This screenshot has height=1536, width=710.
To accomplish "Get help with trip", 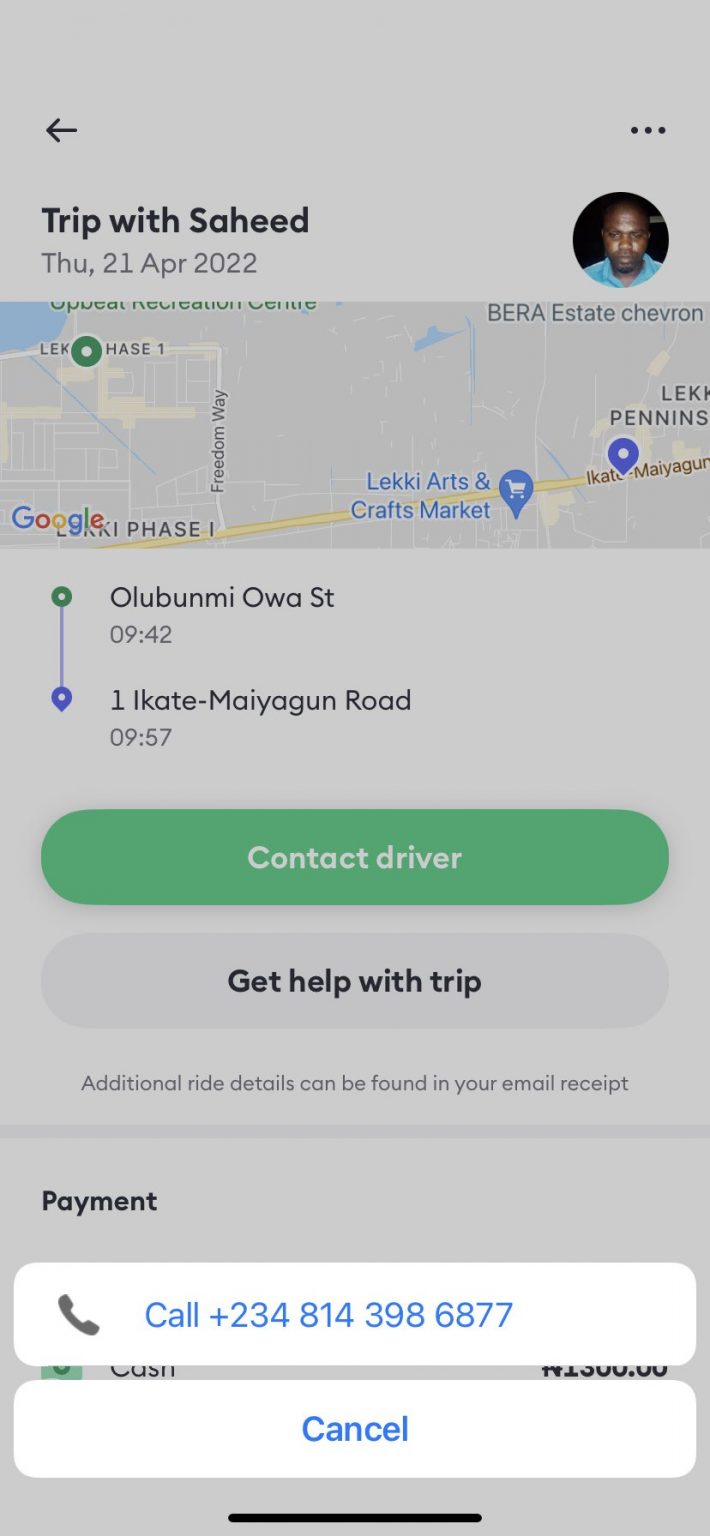I will tap(354, 981).
